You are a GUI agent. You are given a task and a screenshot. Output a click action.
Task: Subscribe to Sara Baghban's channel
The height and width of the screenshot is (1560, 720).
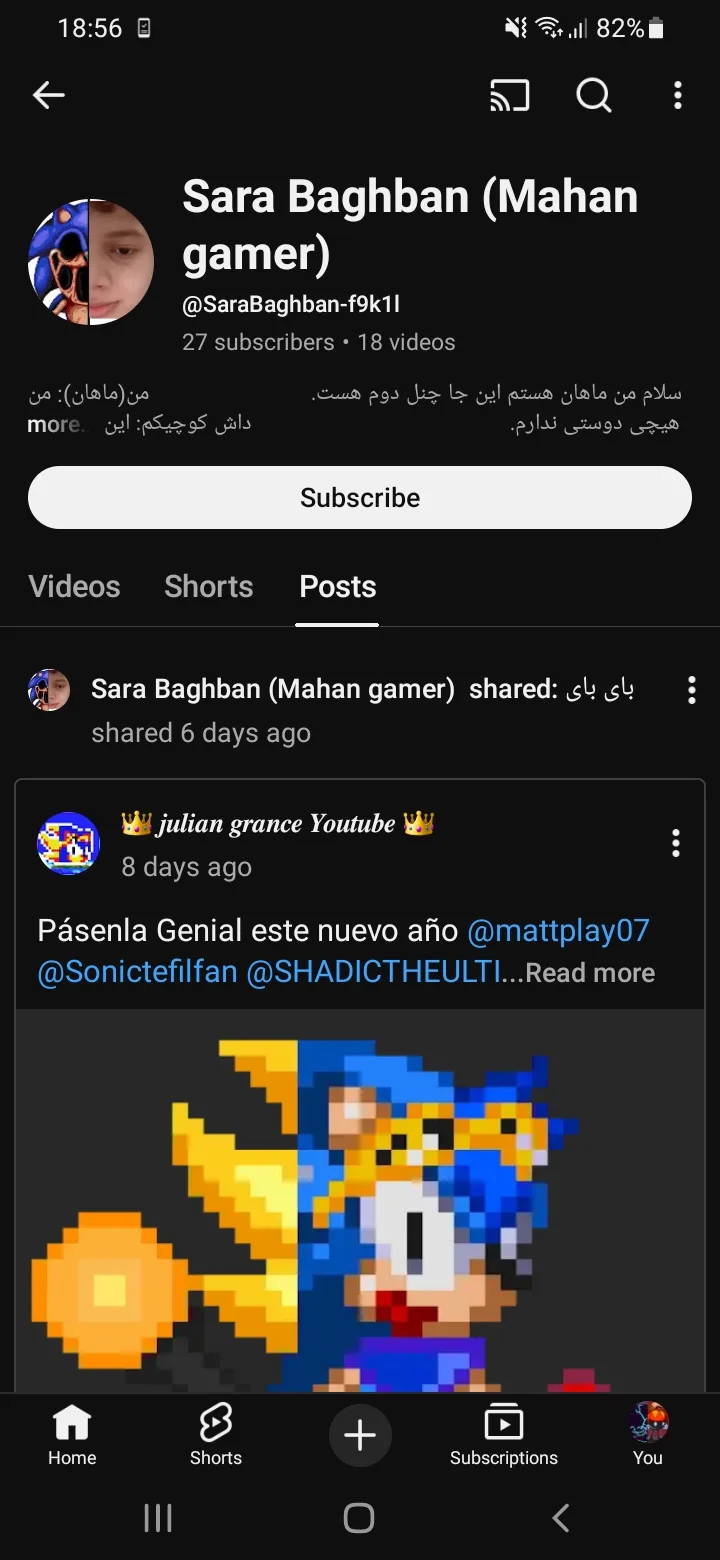[x=360, y=497]
